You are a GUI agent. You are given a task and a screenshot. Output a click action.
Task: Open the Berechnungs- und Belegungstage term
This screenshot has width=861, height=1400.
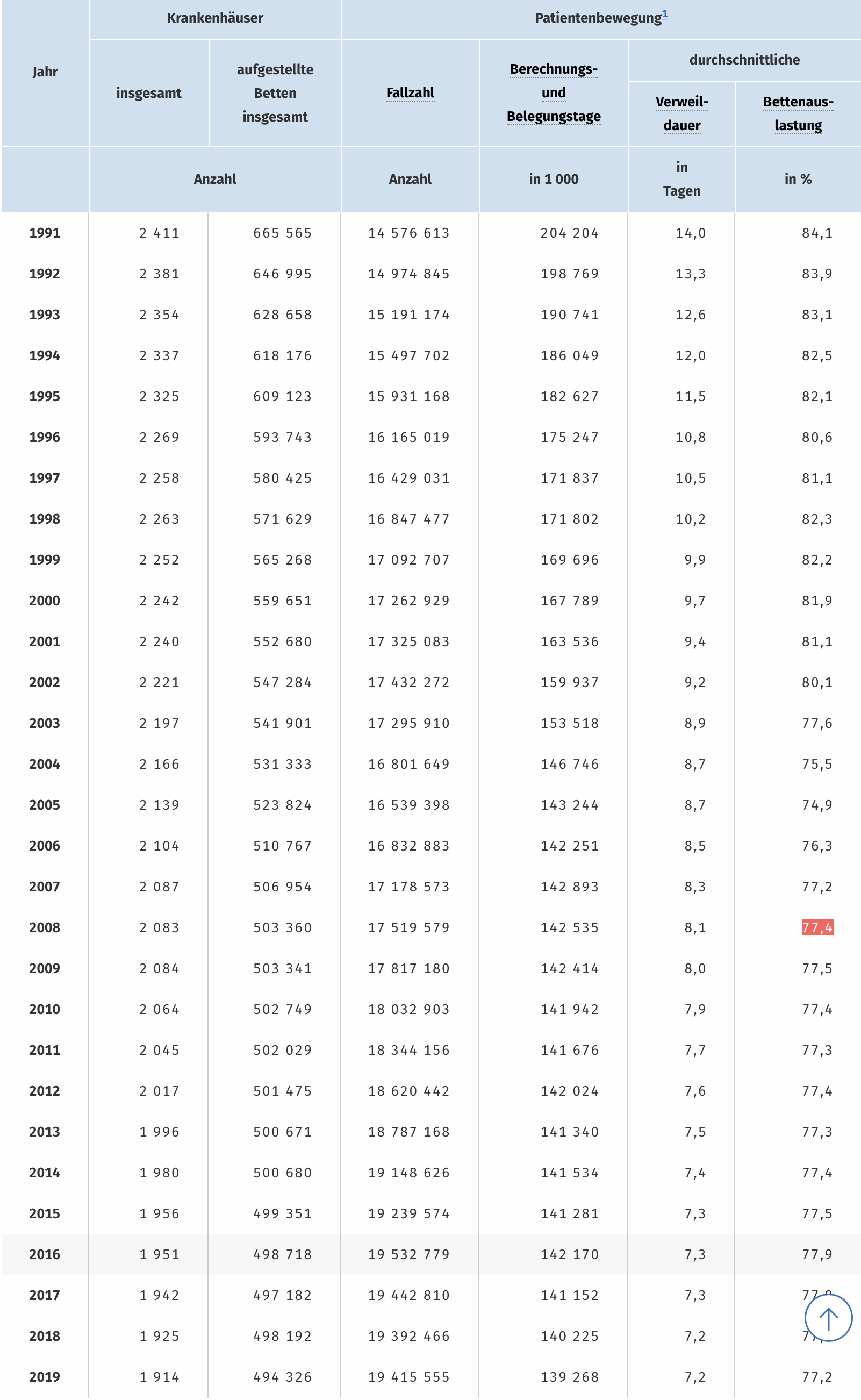pyautogui.click(x=554, y=93)
